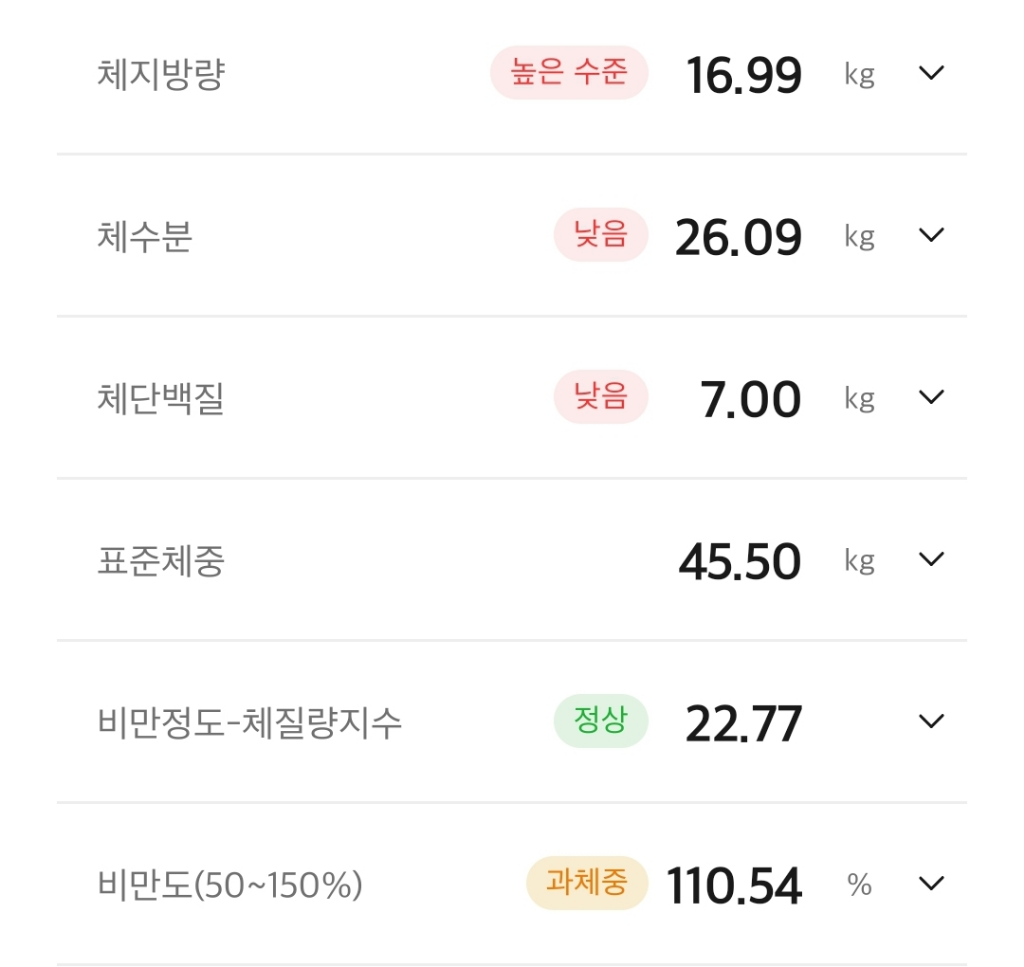The height and width of the screenshot is (967, 1024).
Task: Expand the 비만도(50~150%) row
Action: (931, 883)
